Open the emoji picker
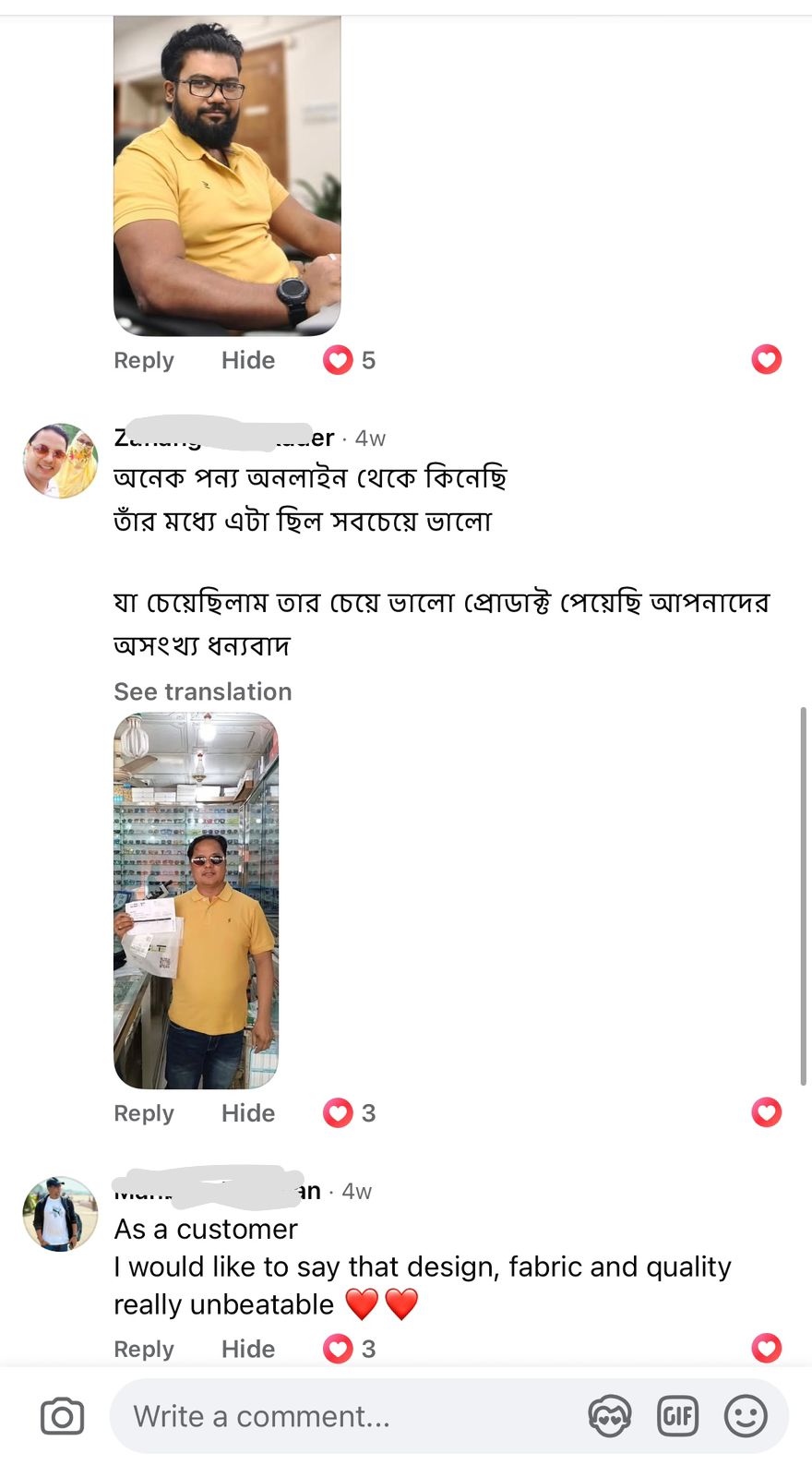The width and height of the screenshot is (812, 1477). [746, 1416]
